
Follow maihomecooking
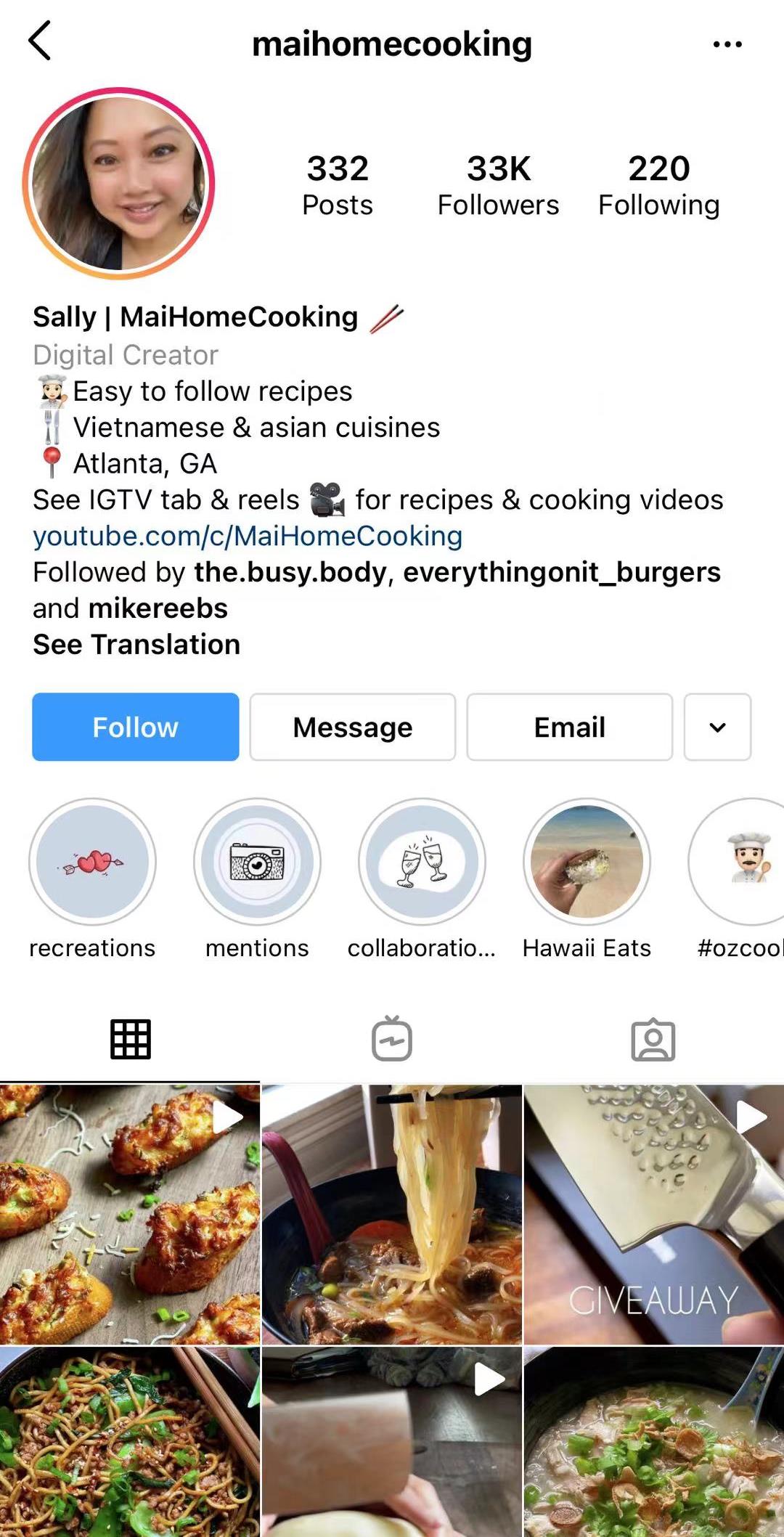(135, 727)
